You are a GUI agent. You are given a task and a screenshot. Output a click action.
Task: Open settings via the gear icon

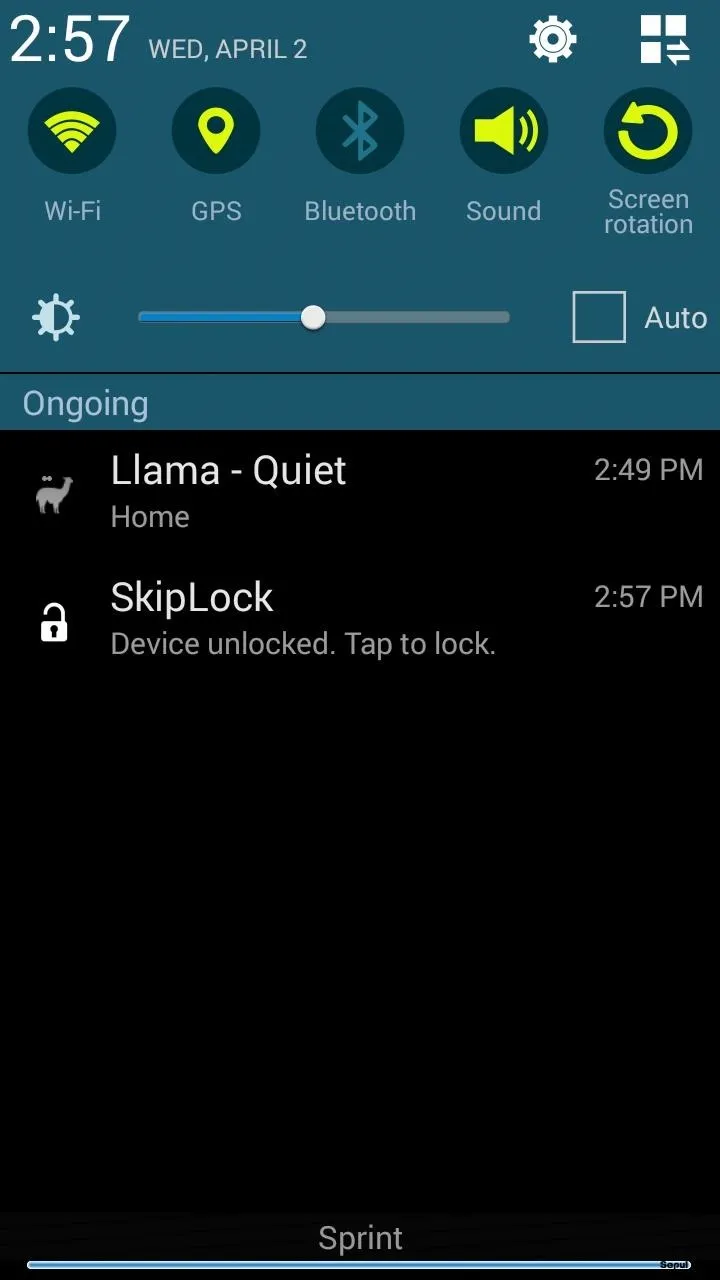553,40
